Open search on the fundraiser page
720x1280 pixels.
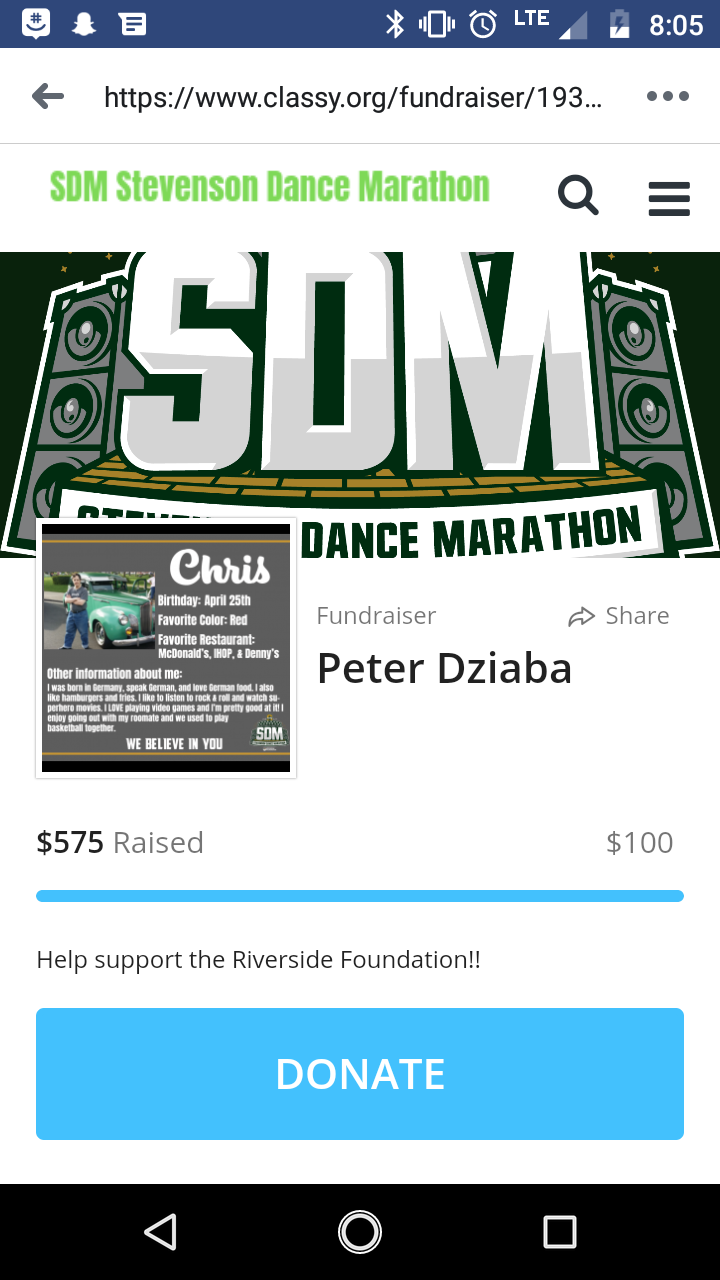pos(578,196)
